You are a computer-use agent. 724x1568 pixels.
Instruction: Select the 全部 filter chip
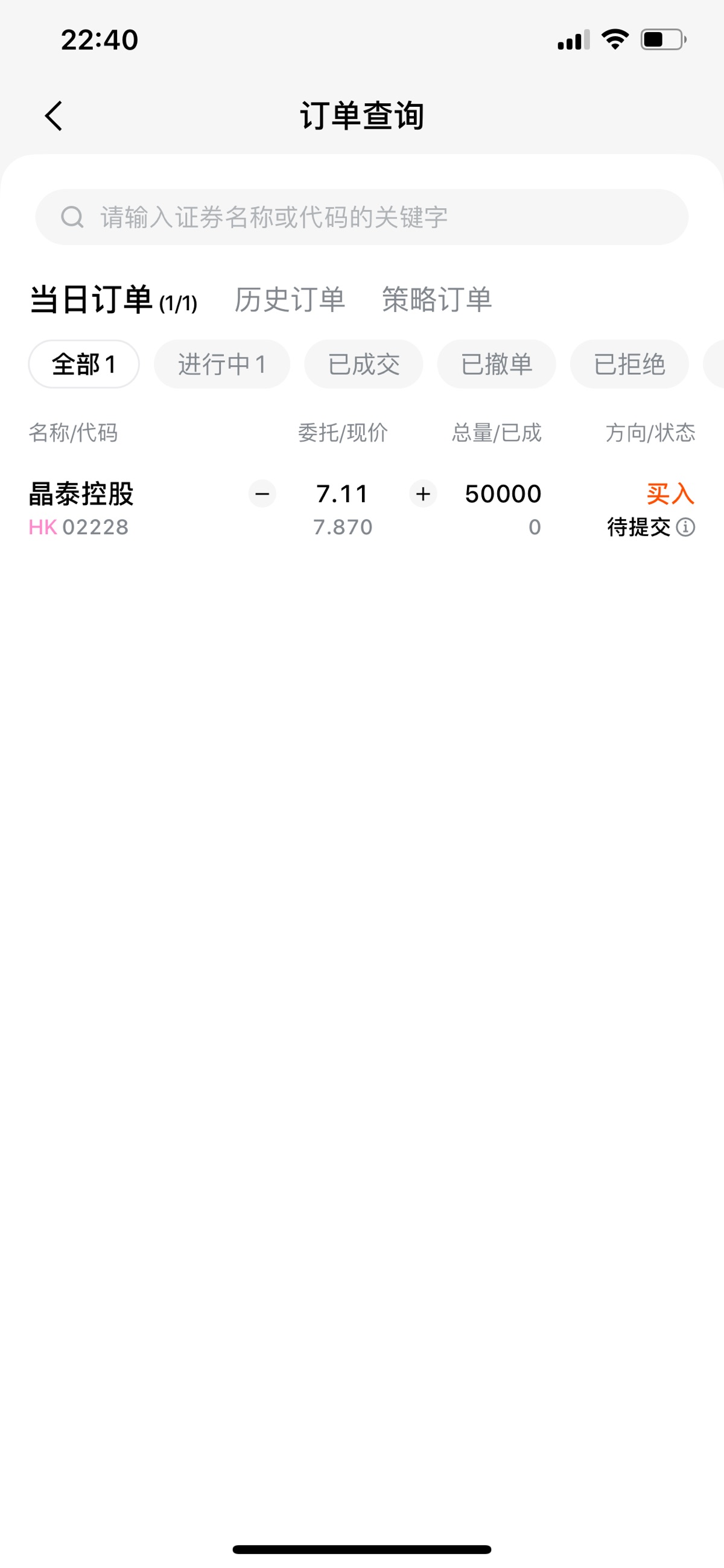pos(84,364)
